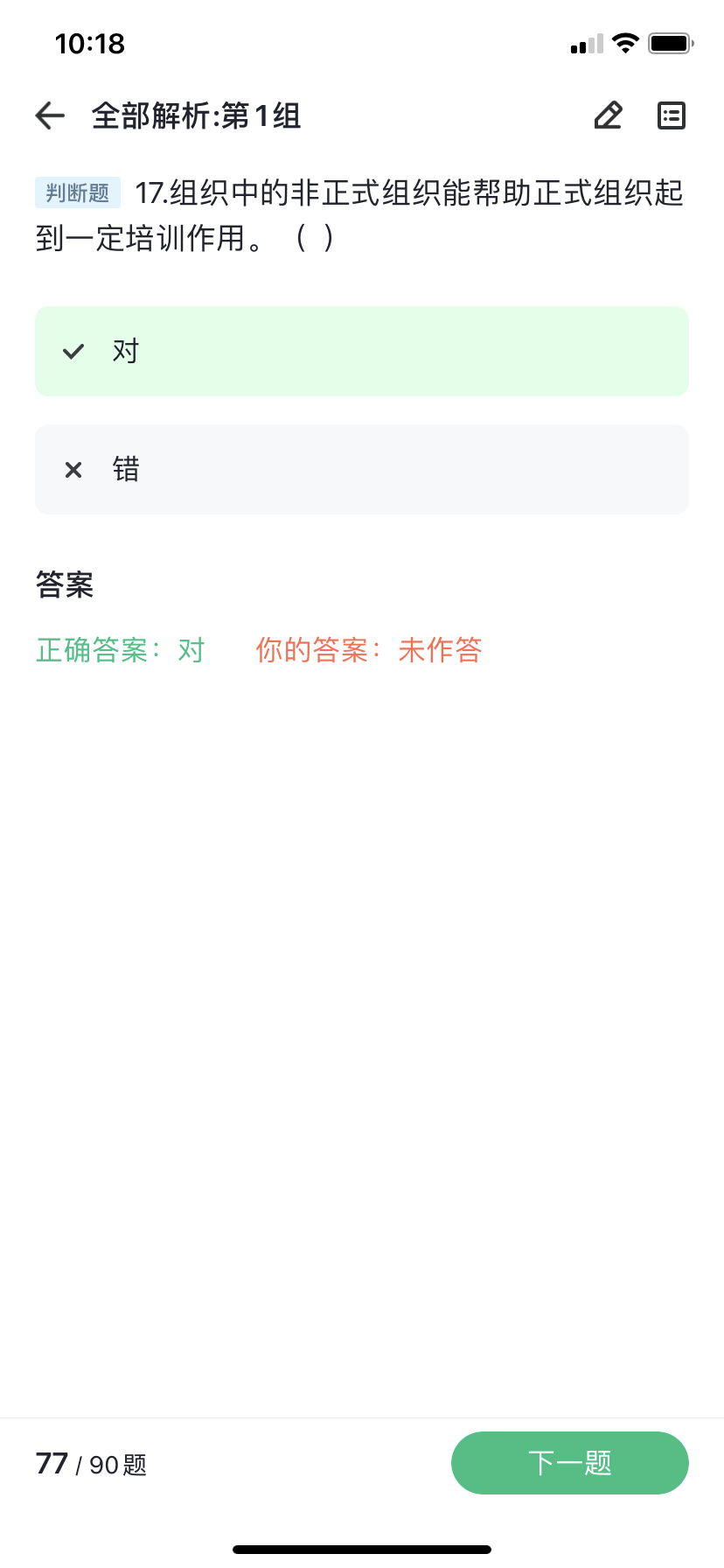The width and height of the screenshot is (724, 1568).
Task: Go to next question with 下一题
Action: pyautogui.click(x=570, y=1463)
